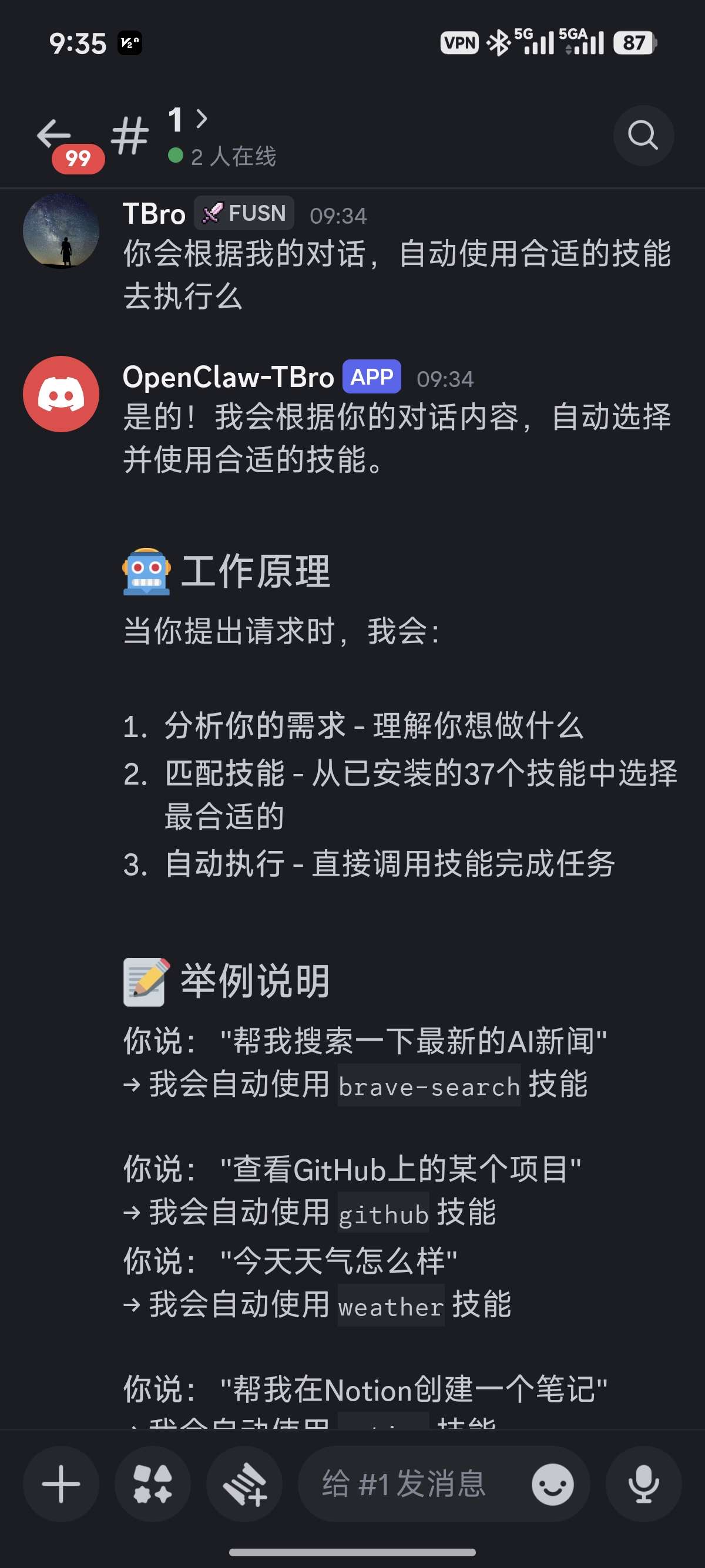
Task: Tap the APP badge next to OpenClaw-TBro
Action: pos(372,378)
